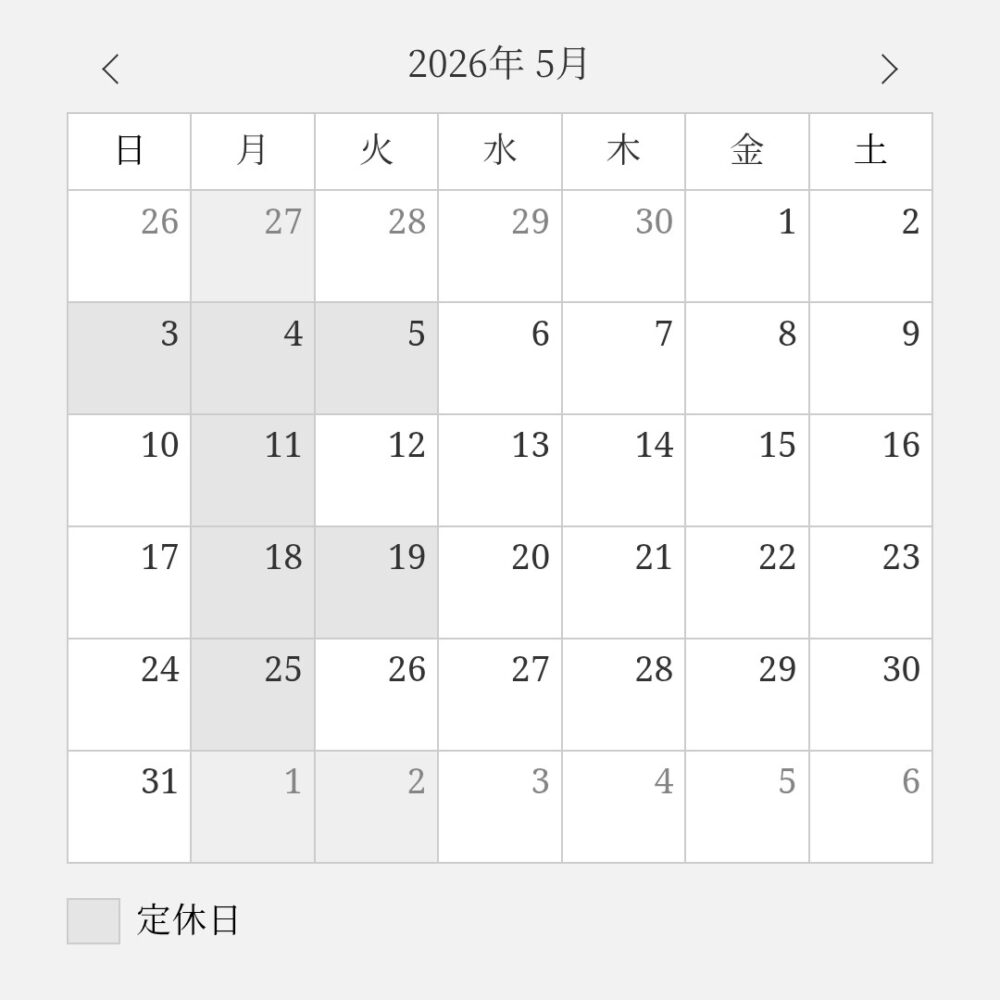Go to the previous month

tap(111, 69)
